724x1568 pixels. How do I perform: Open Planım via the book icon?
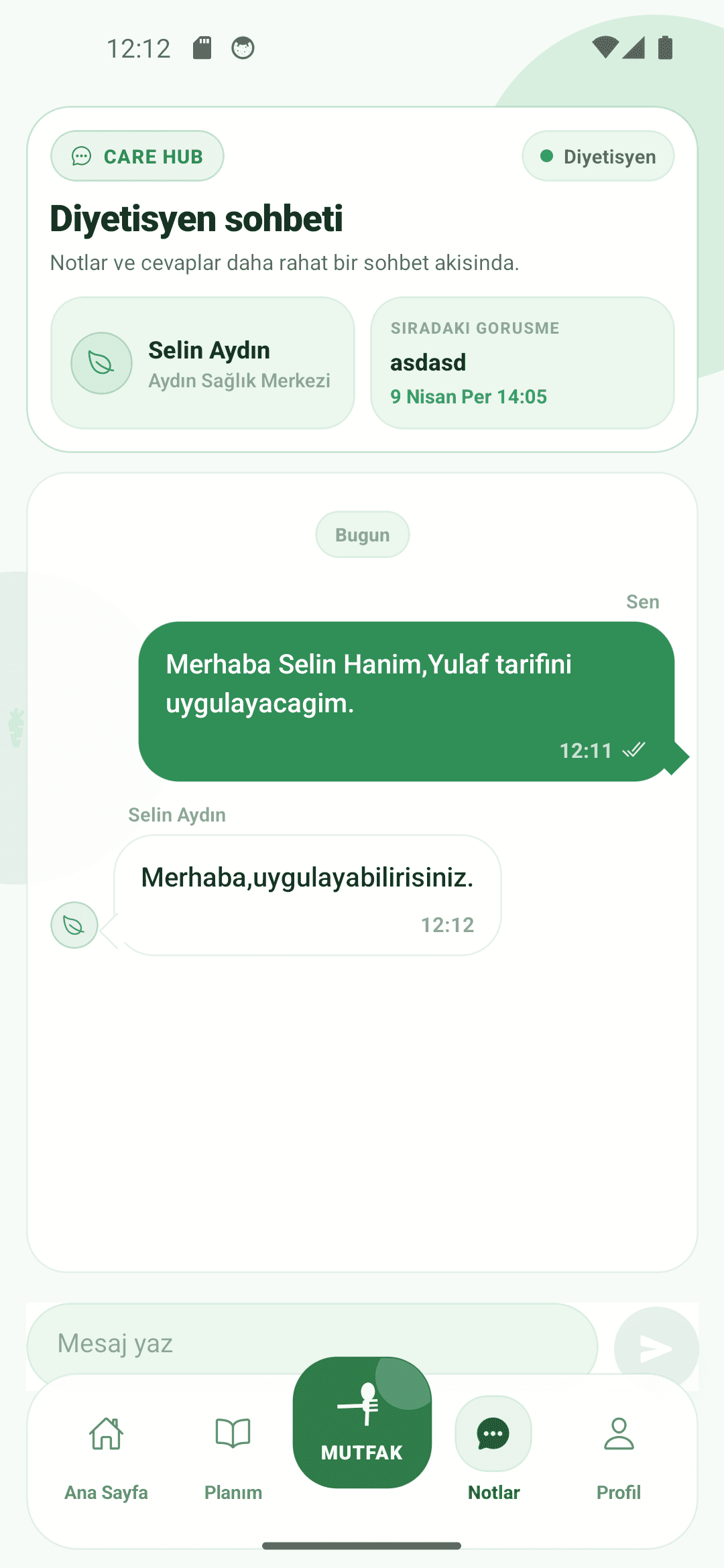[234, 1433]
